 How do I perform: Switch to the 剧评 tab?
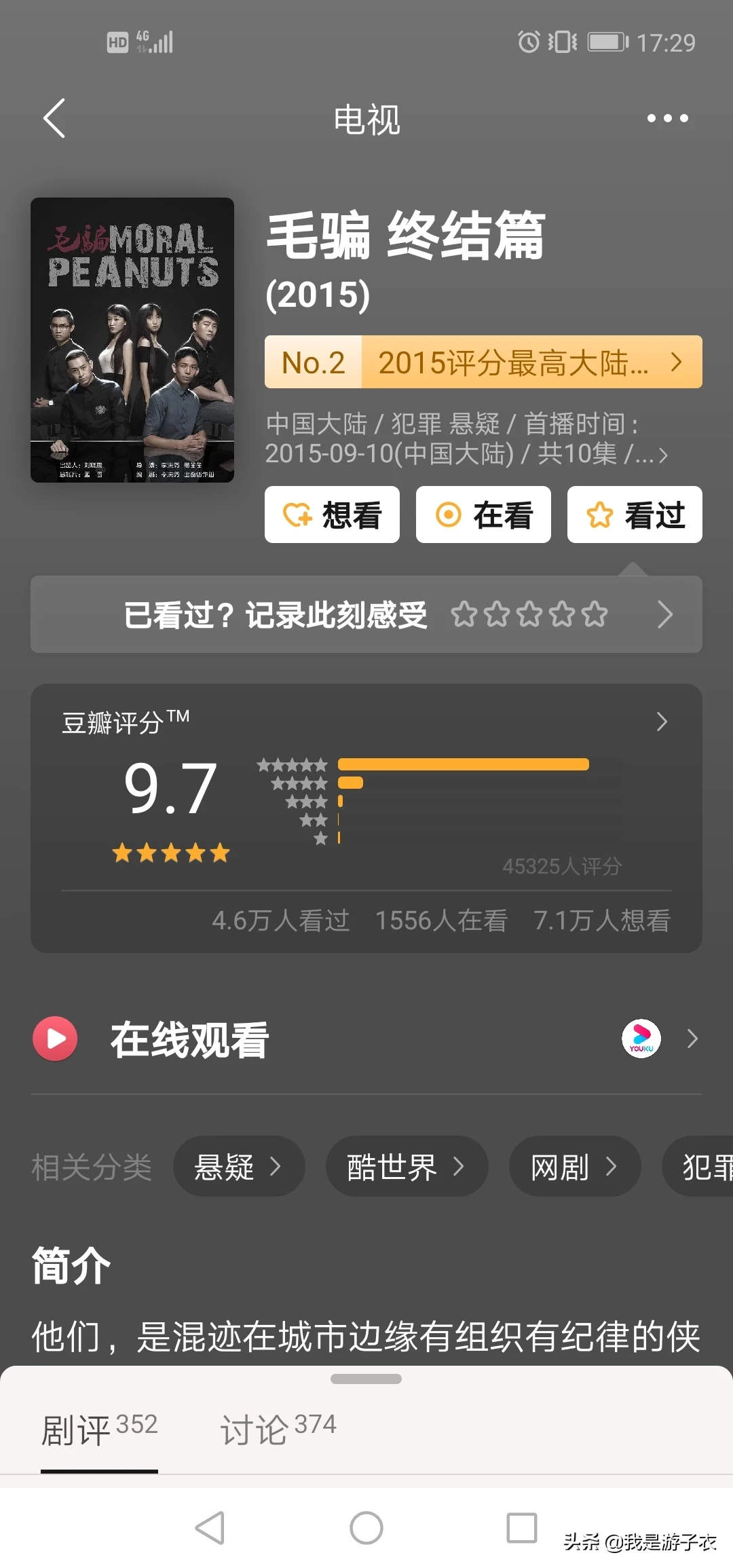pyautogui.click(x=99, y=1428)
